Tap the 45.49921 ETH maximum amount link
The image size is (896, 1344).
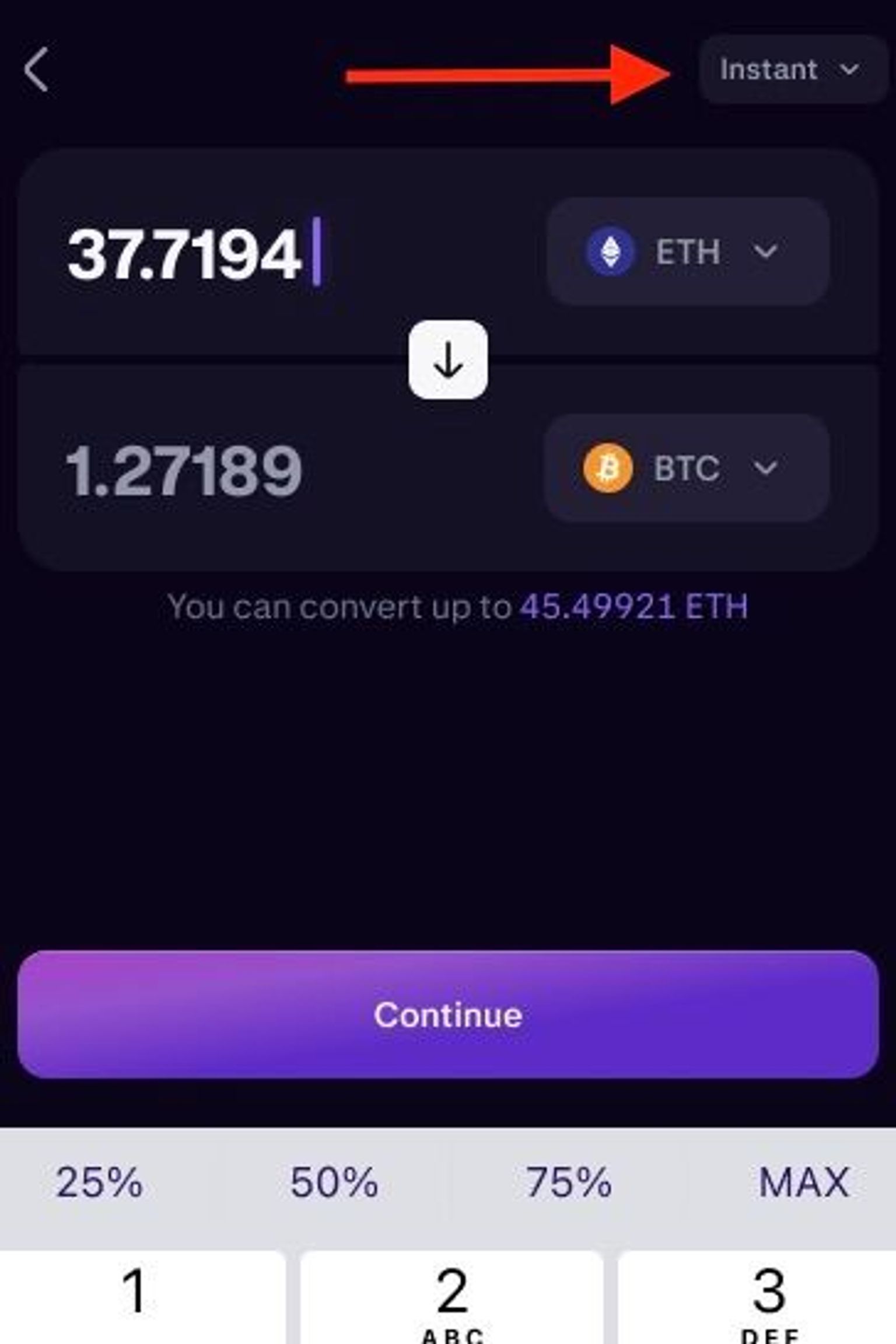click(633, 607)
